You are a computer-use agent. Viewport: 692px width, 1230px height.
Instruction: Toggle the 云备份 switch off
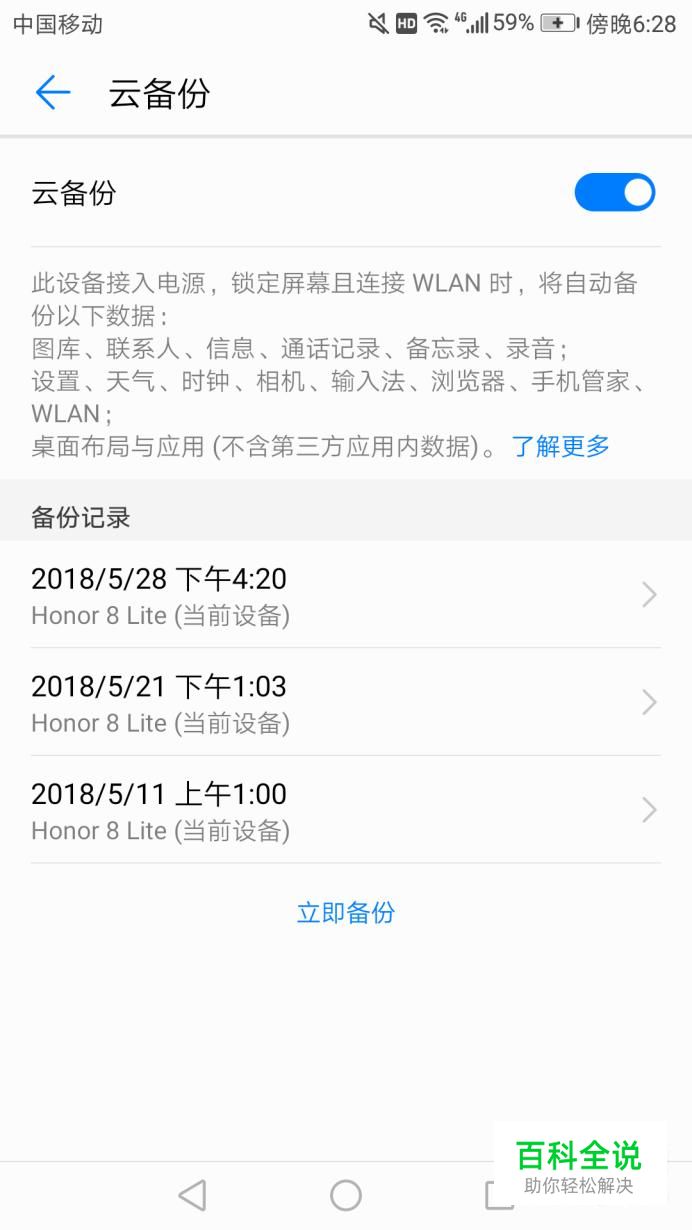click(614, 192)
